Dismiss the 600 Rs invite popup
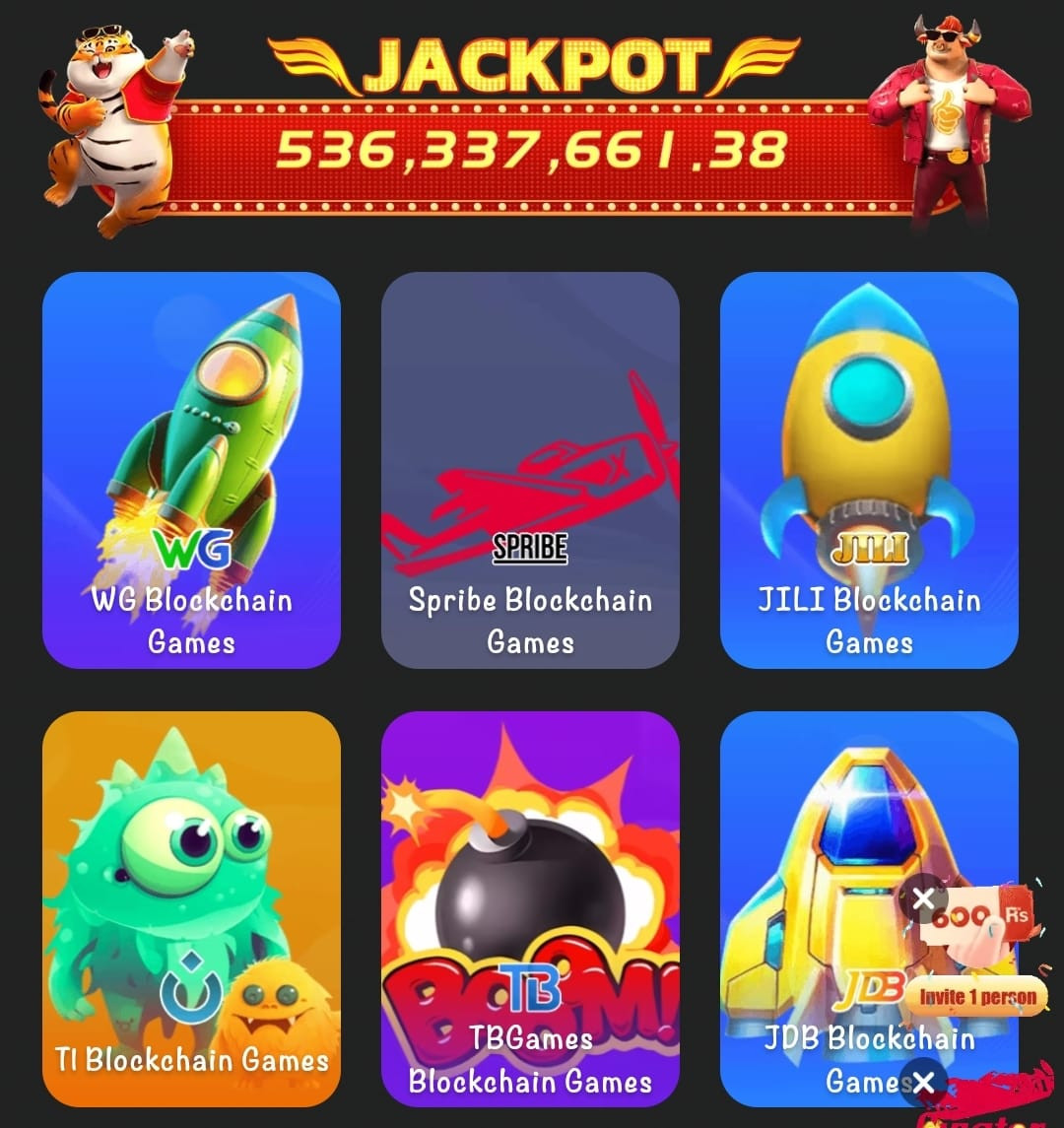This screenshot has height=1128, width=1064. 923,897
